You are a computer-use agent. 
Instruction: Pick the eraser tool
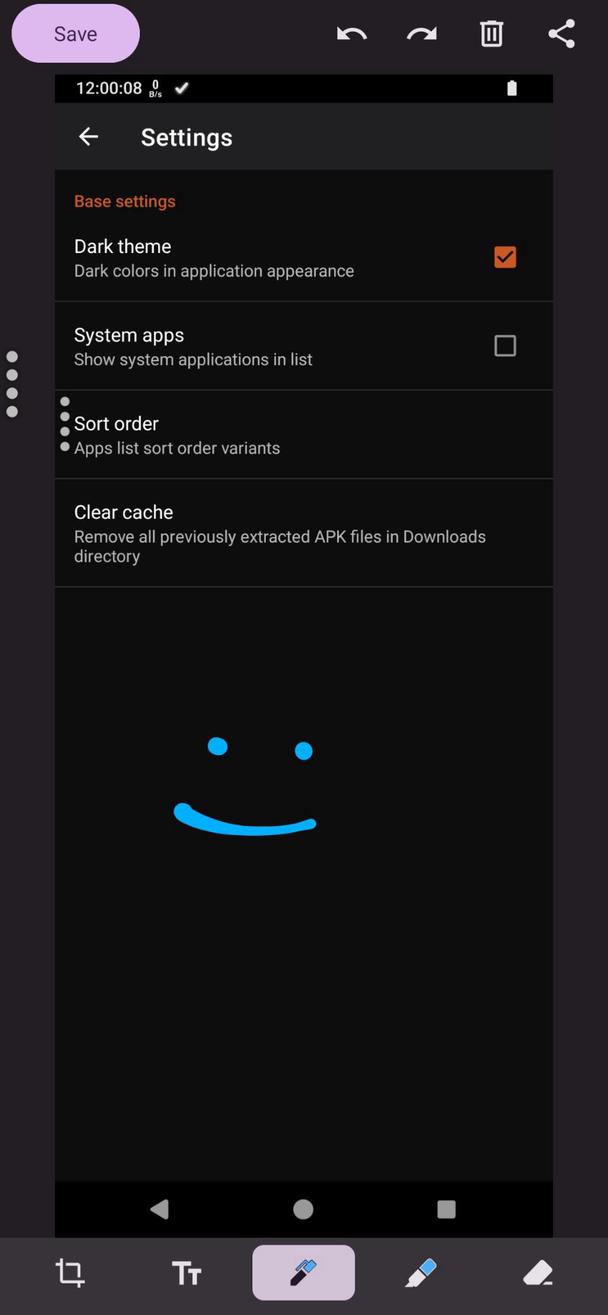538,1272
